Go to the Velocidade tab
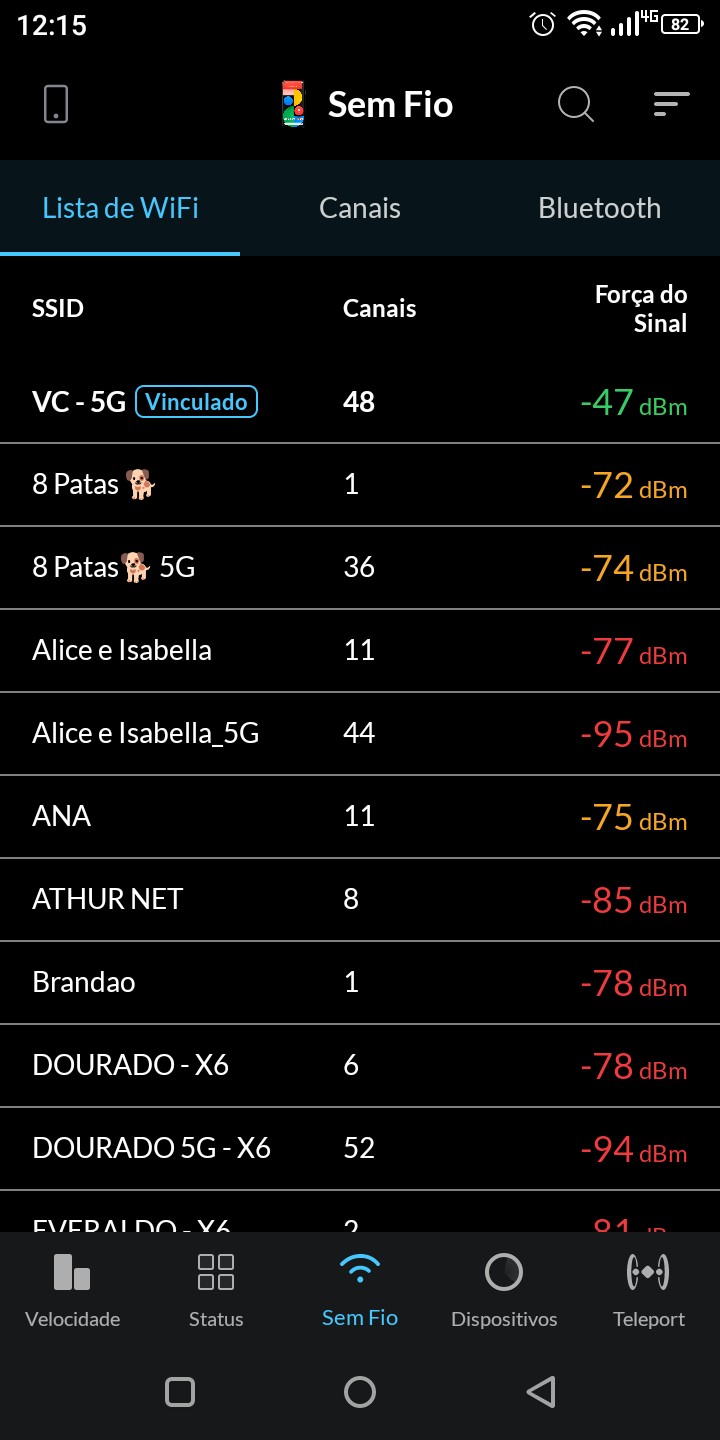 72,1290
